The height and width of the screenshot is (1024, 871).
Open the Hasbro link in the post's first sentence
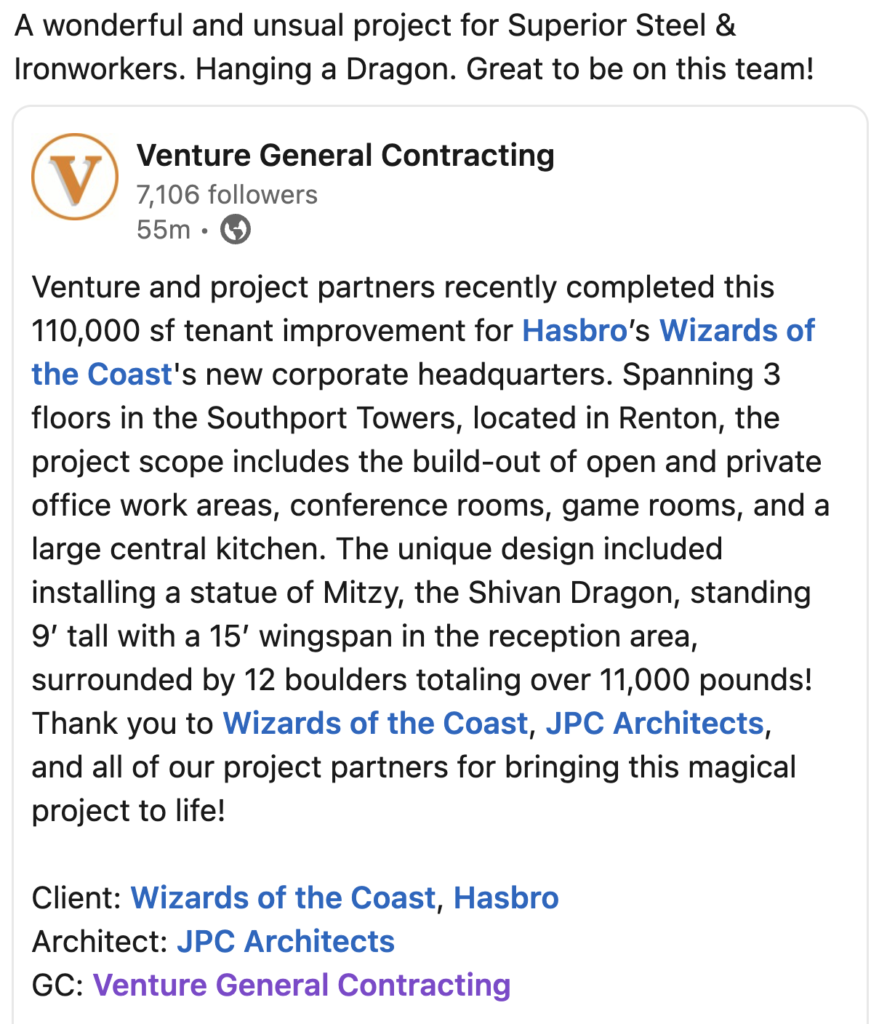tap(575, 330)
